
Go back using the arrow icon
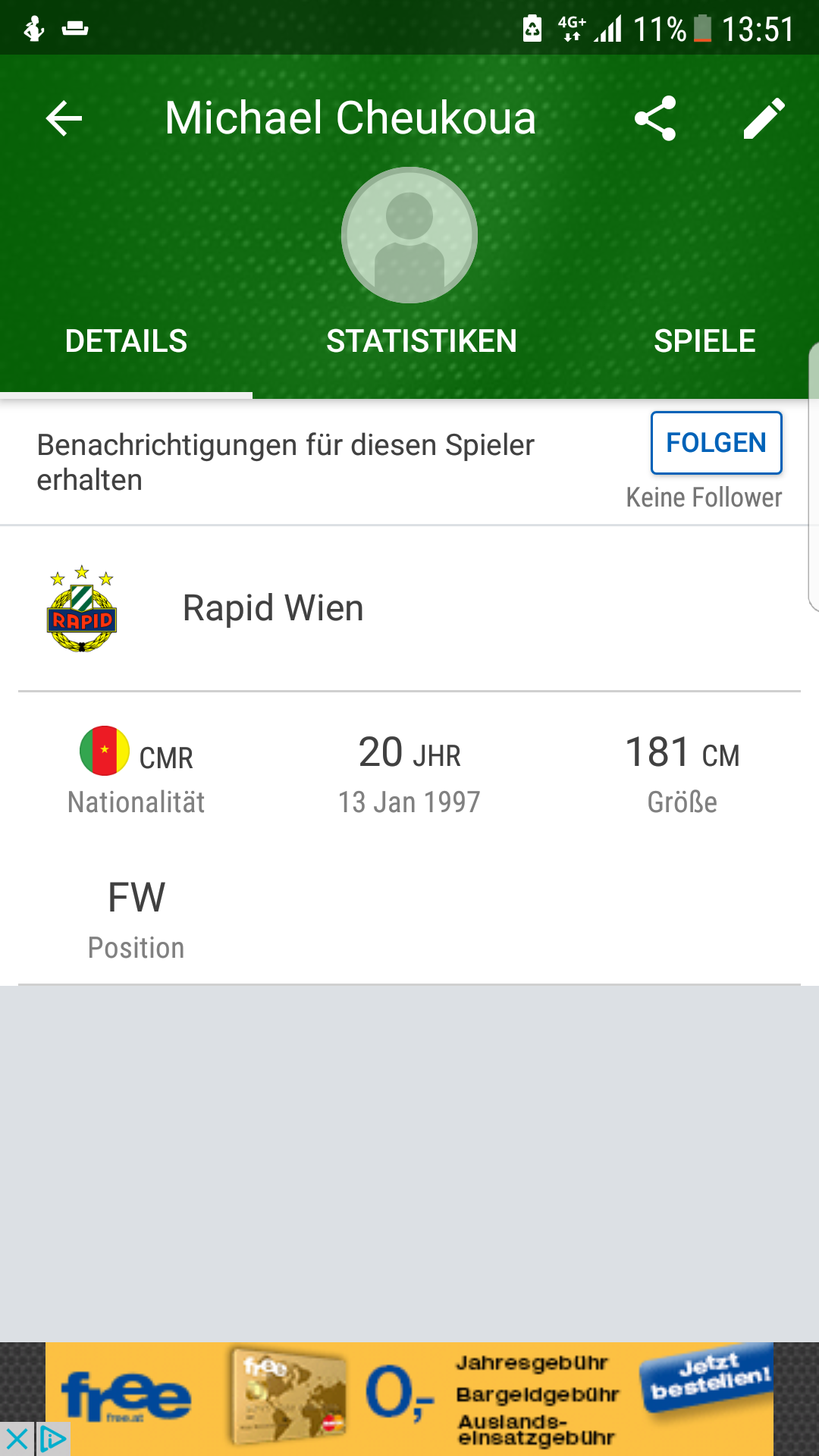coord(64,119)
